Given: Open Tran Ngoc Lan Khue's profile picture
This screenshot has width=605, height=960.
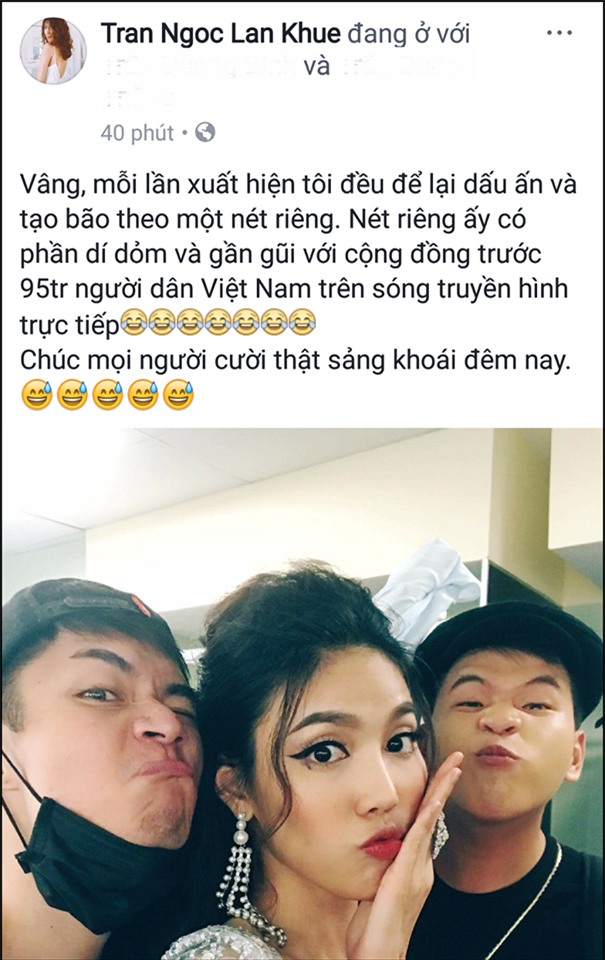Looking at the screenshot, I should [53, 50].
